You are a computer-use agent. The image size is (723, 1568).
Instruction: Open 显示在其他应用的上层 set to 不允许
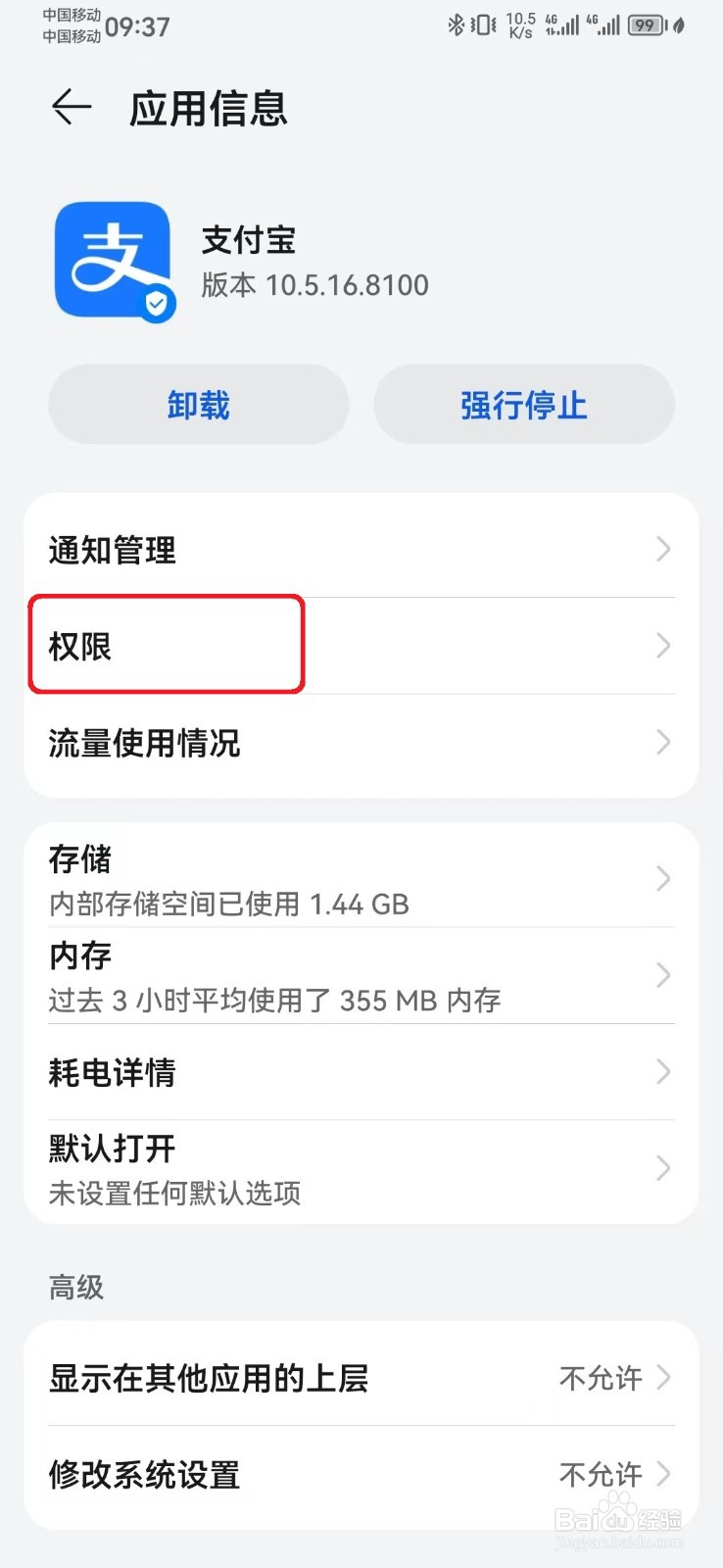361,1378
